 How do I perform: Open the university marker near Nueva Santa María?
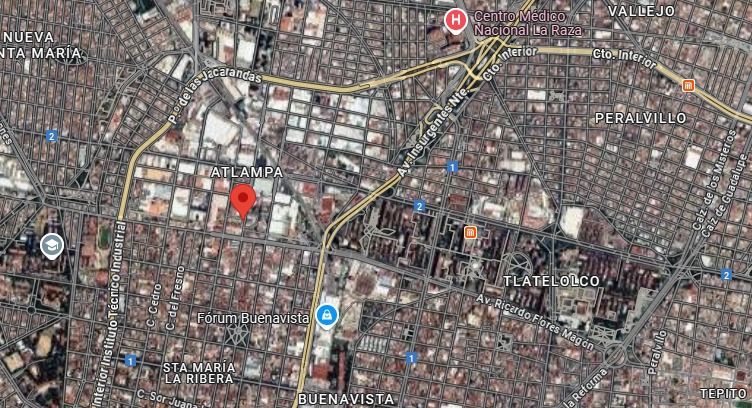pos(52,245)
